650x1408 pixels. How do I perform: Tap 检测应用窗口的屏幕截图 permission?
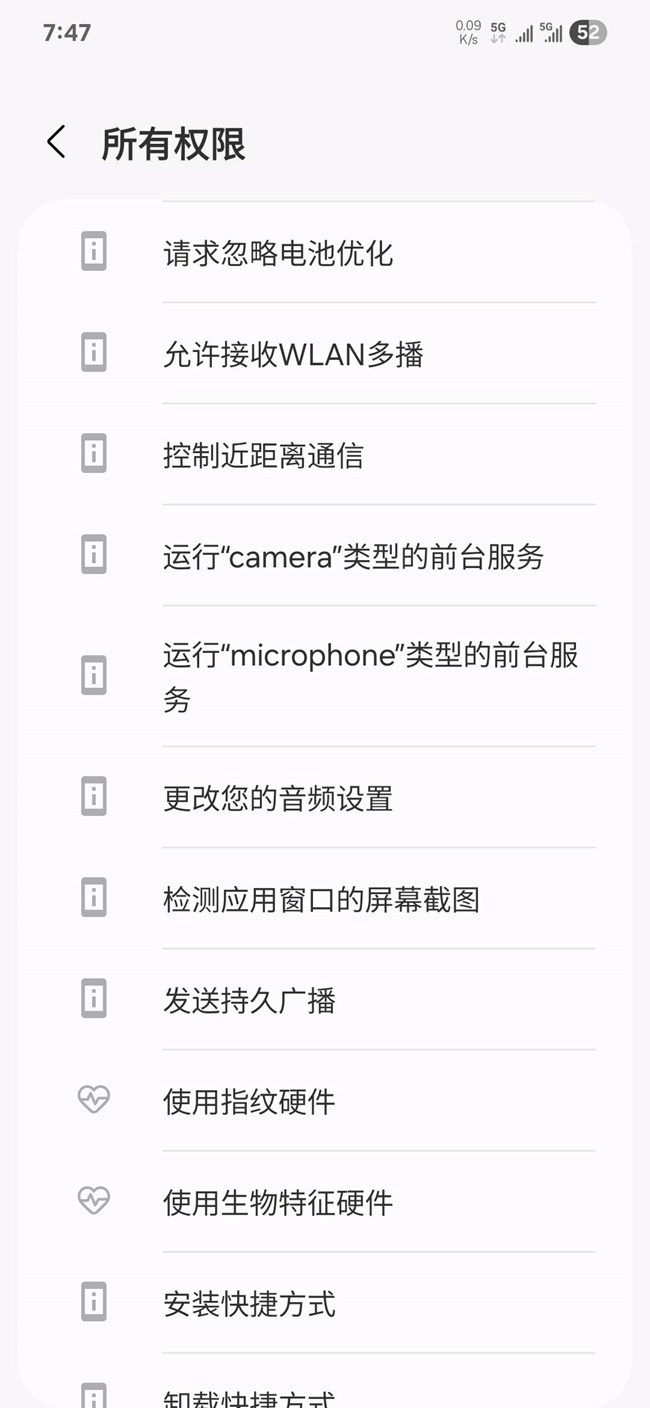click(x=325, y=899)
